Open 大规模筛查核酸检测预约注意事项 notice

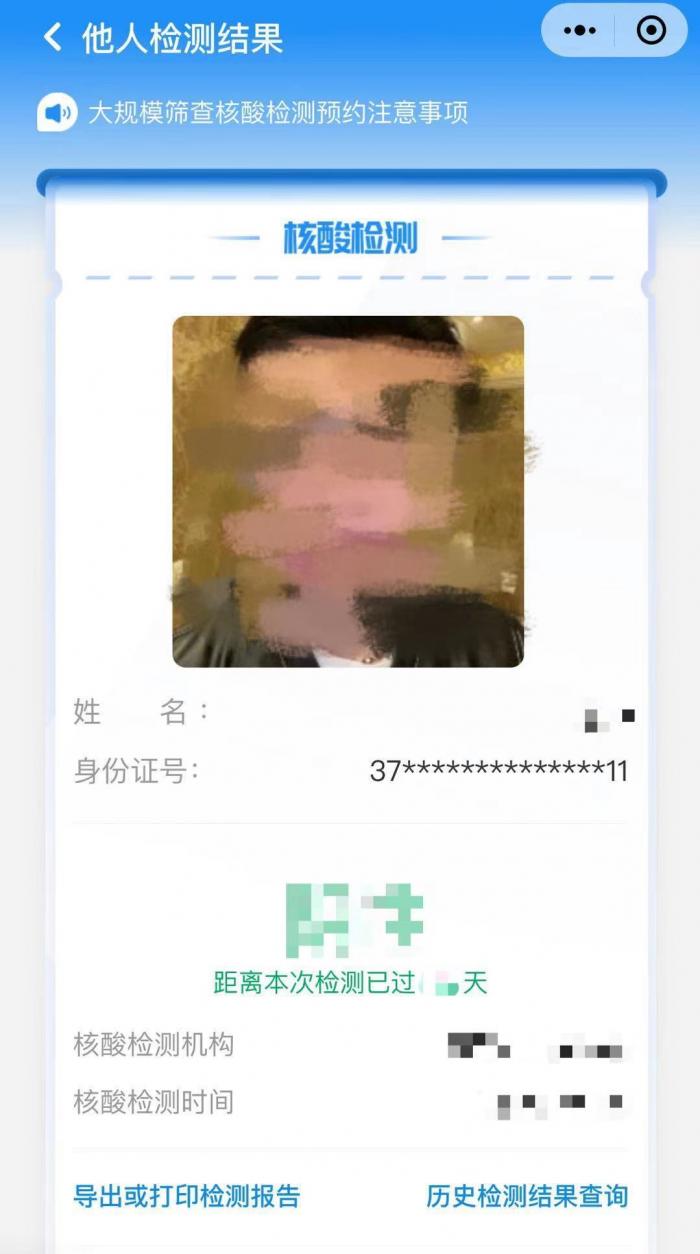[x=277, y=112]
